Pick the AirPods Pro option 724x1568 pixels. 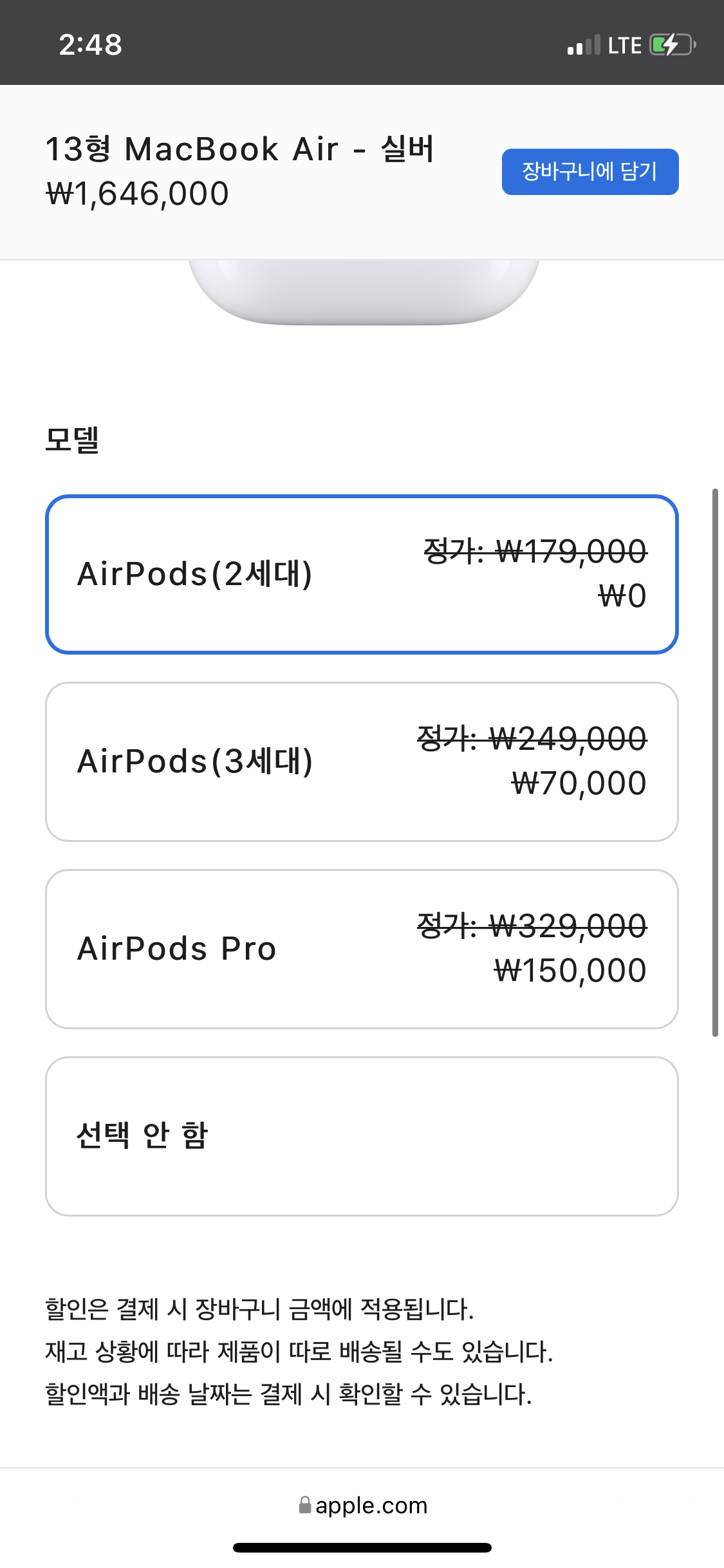pyautogui.click(x=362, y=949)
